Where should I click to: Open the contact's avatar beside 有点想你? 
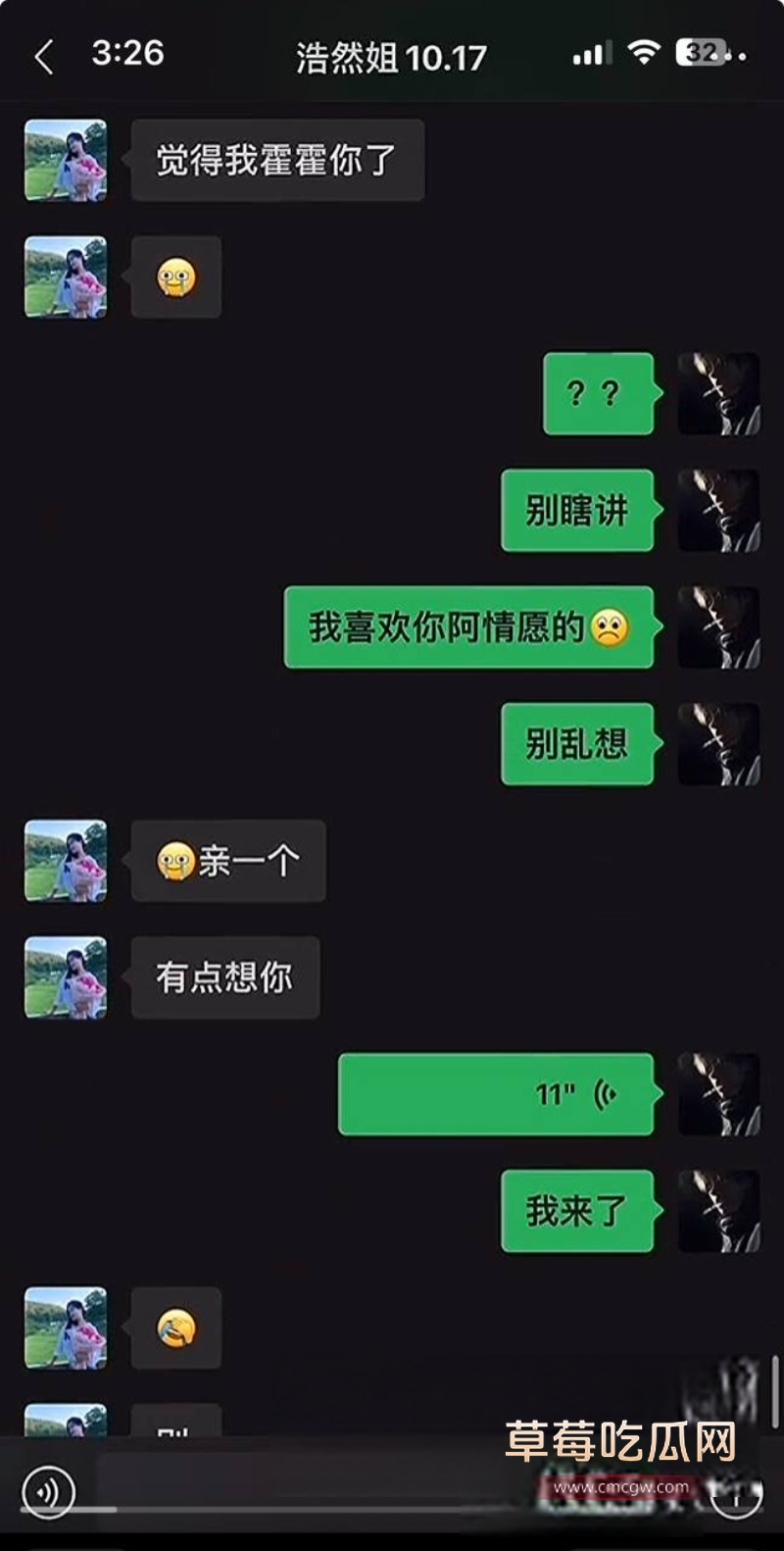[x=66, y=977]
